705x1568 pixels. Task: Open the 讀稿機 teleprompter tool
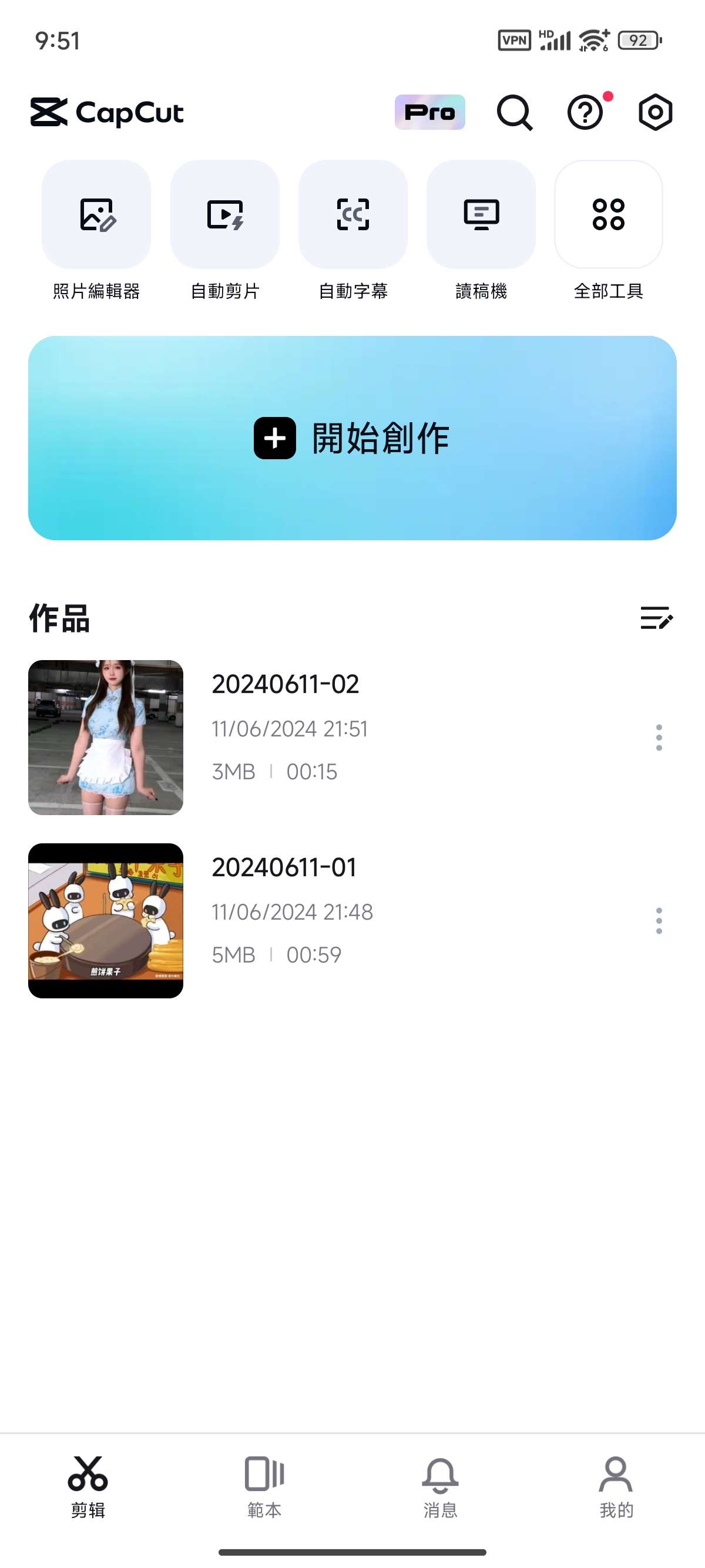(481, 215)
